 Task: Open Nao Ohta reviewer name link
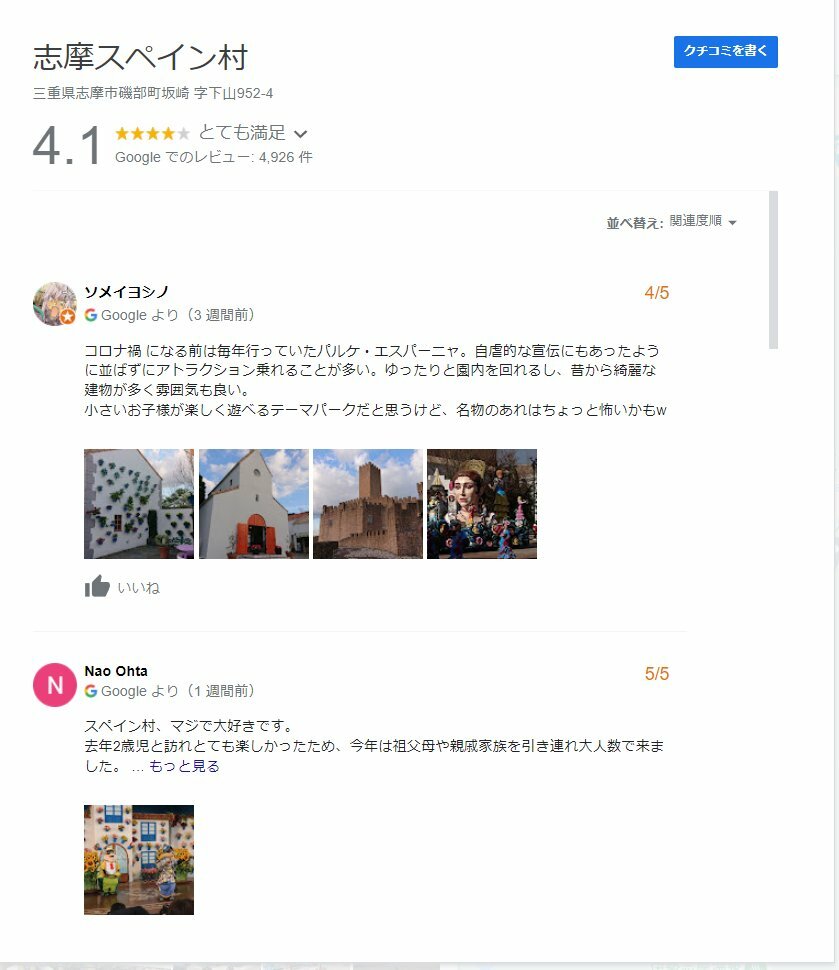click(116, 670)
